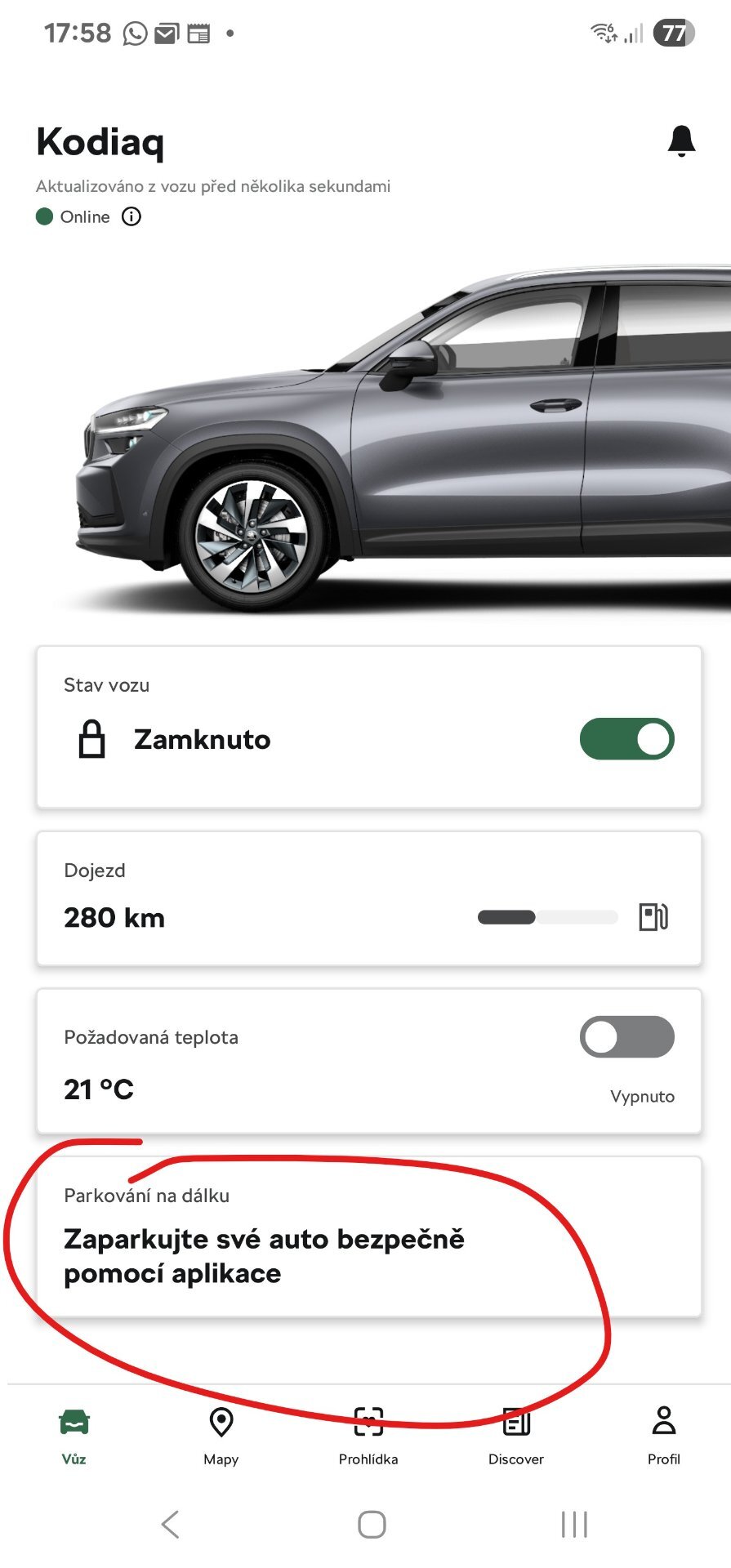Open the notifications bell
Screen dimensions: 731x1568
681,141
